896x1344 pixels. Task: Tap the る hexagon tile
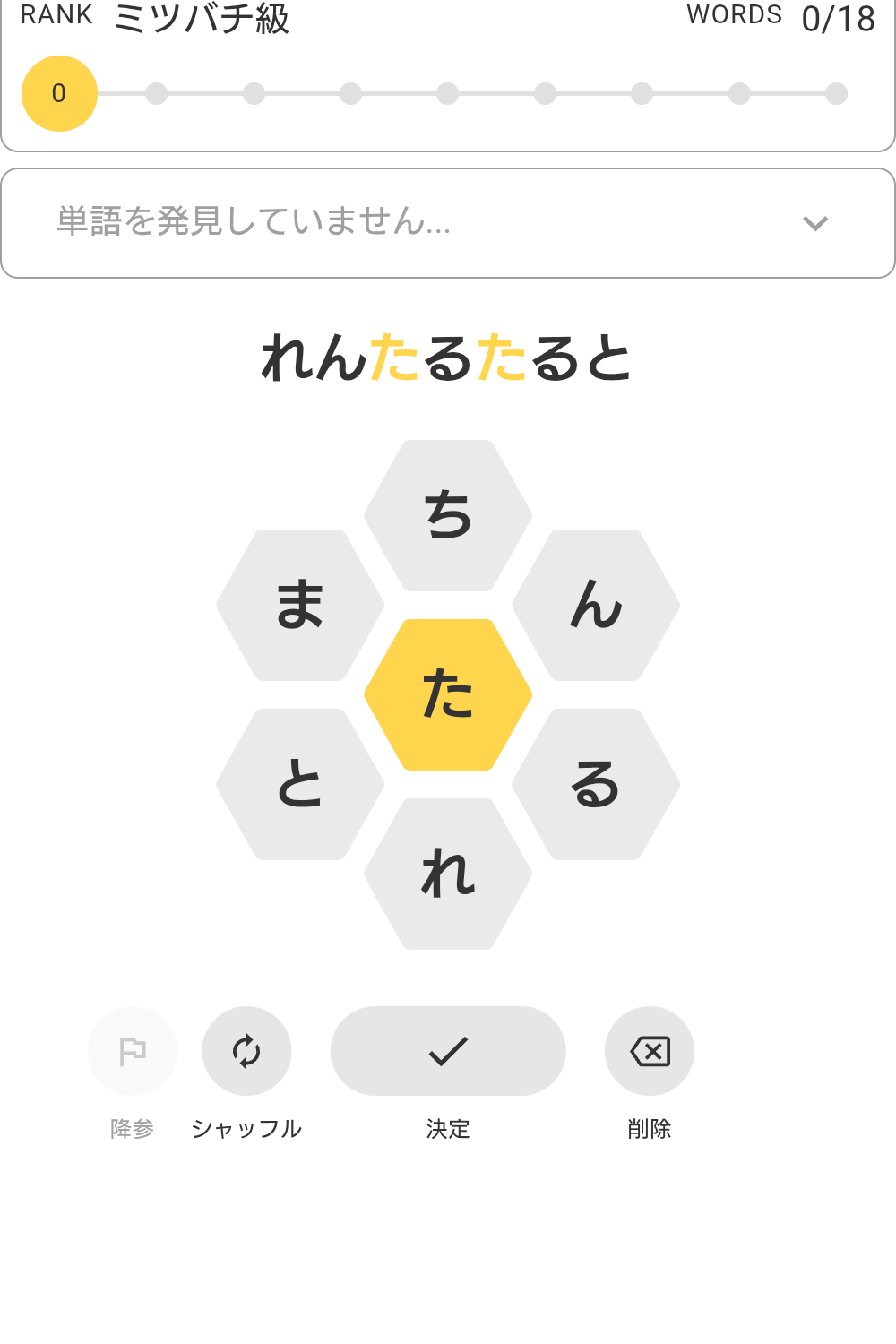point(596,784)
